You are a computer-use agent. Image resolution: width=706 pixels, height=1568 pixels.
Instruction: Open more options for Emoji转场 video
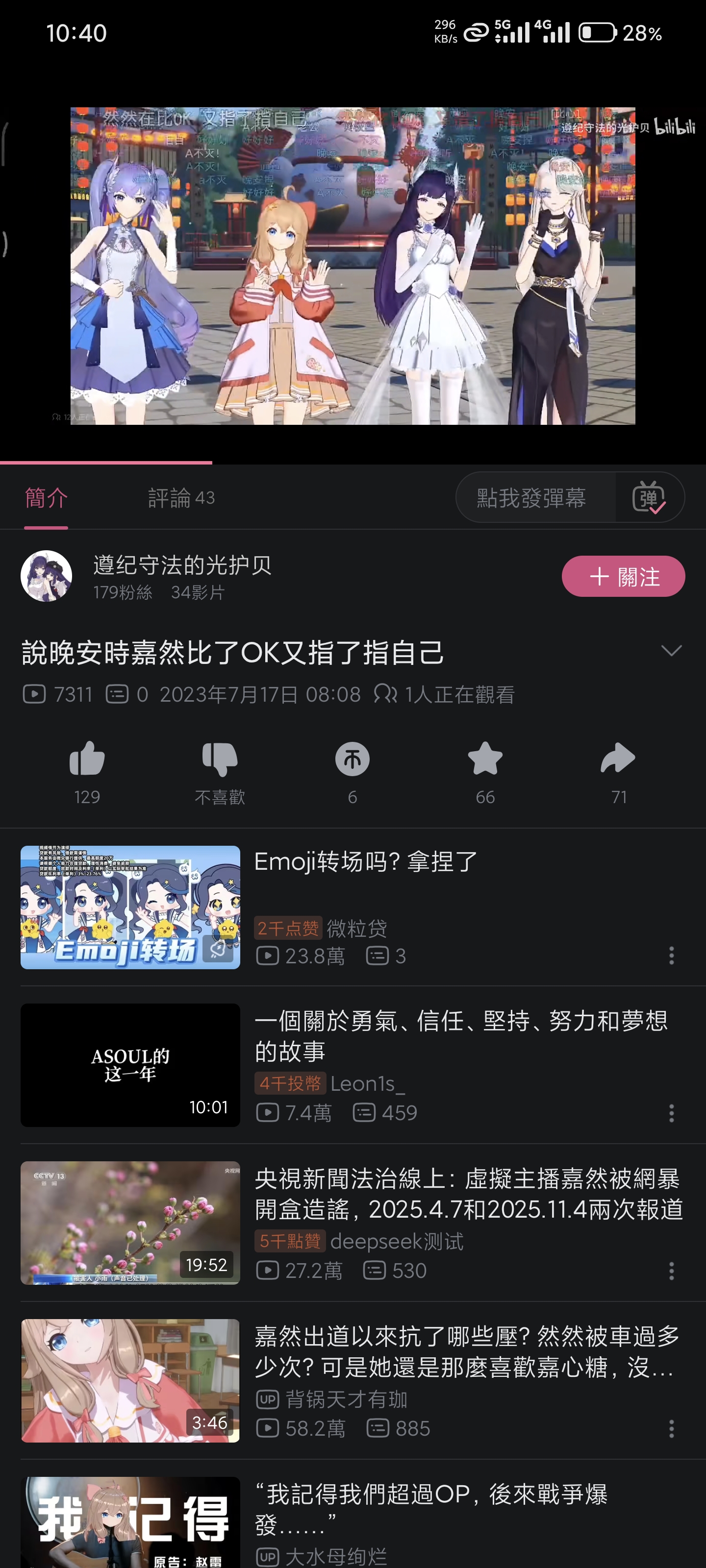click(x=671, y=955)
